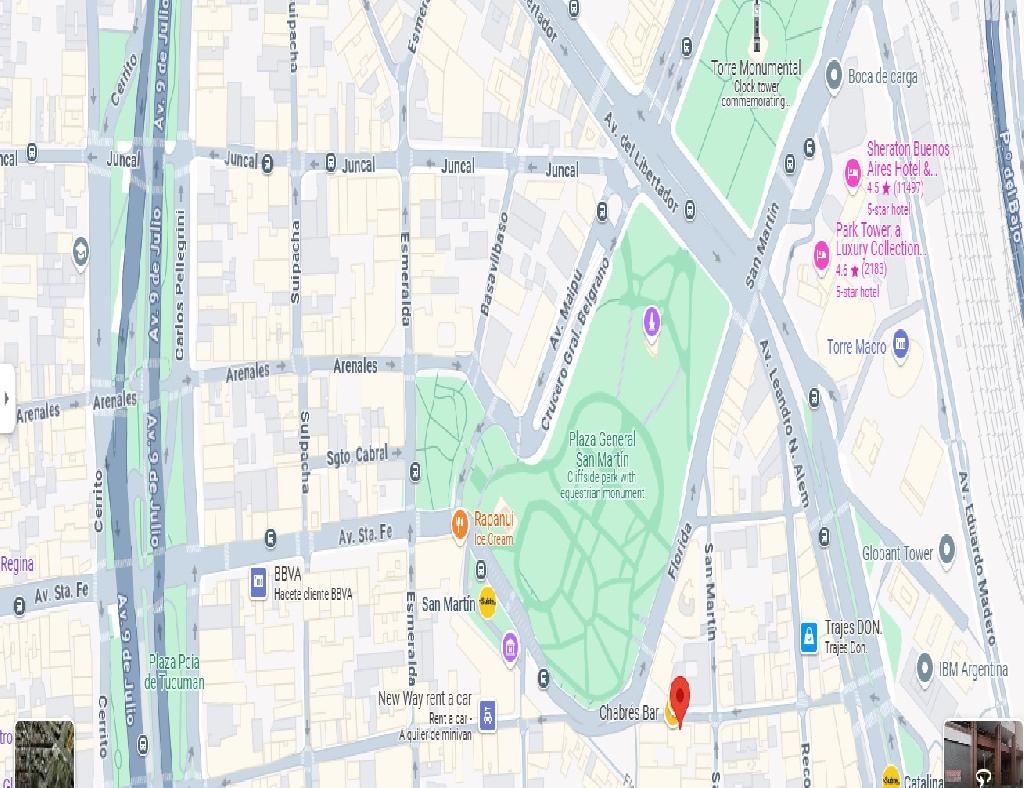Expand the side panel arrow
The image size is (1024, 788).
click(7, 398)
